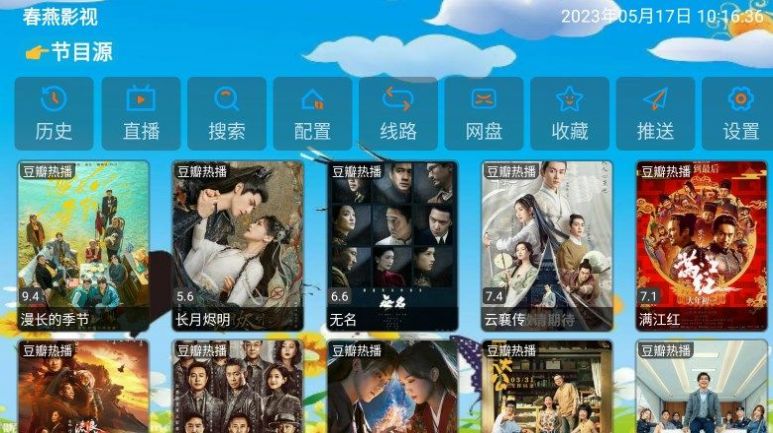Viewport: 773px width, 433px height.
Task: Open 直播 live TV
Action: coord(141,113)
